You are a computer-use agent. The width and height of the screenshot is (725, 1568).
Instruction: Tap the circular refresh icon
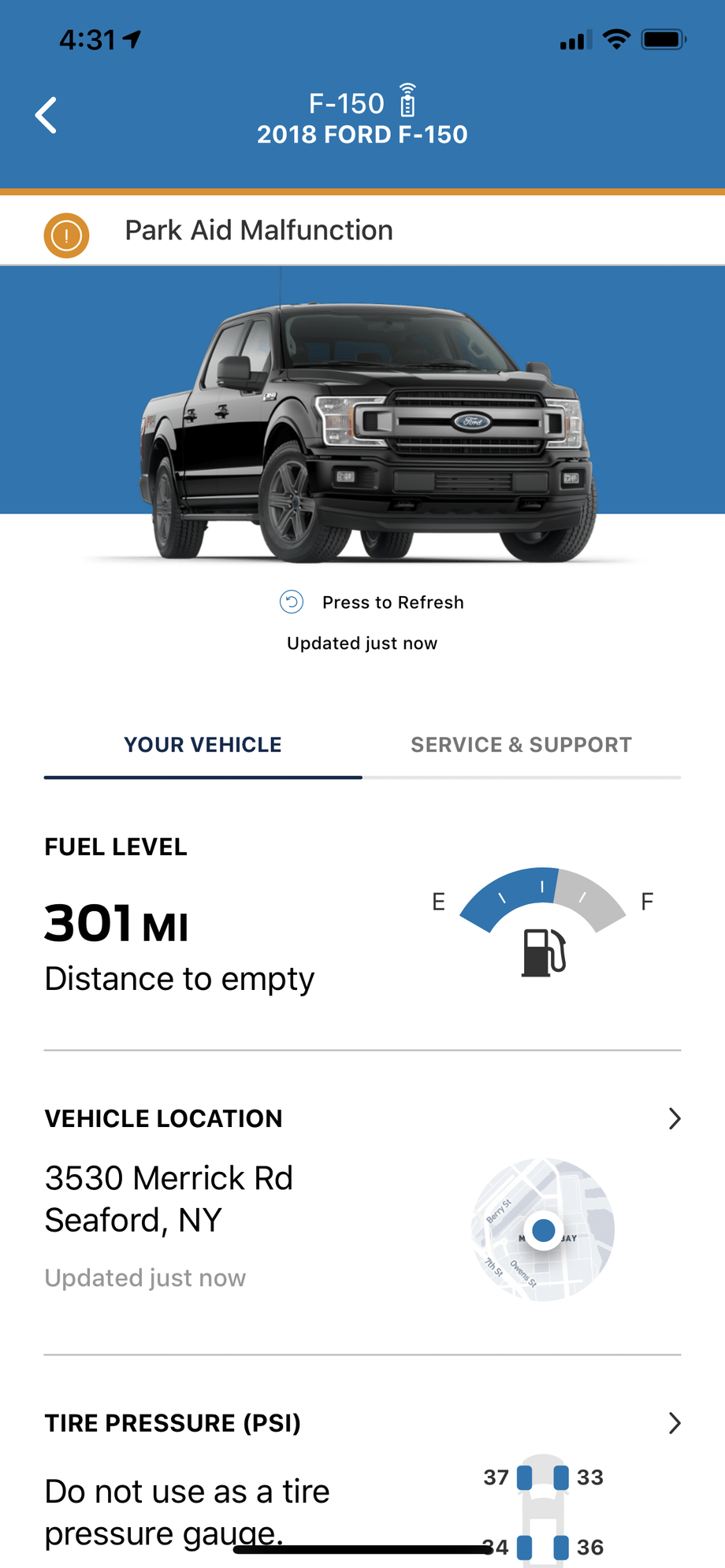(x=291, y=602)
